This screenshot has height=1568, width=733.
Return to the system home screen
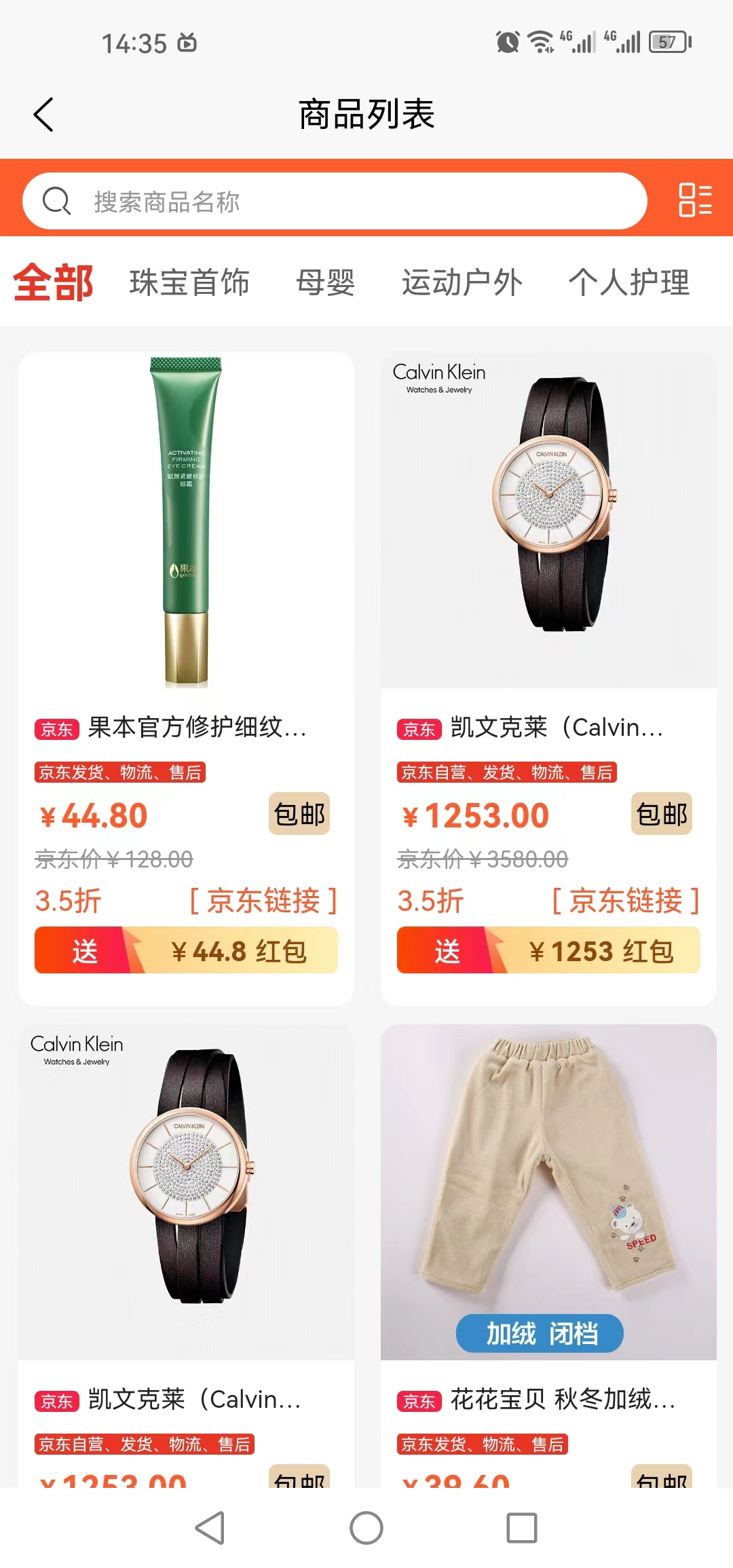tap(366, 1528)
